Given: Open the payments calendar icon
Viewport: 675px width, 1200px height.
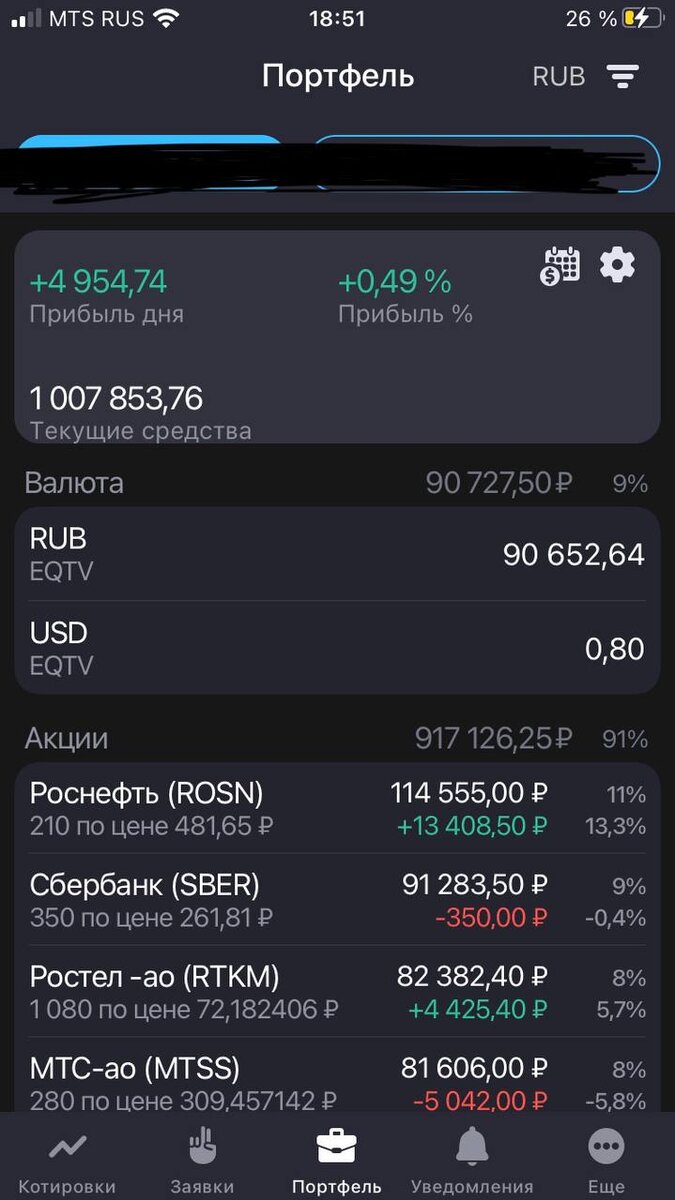Looking at the screenshot, I should [561, 266].
